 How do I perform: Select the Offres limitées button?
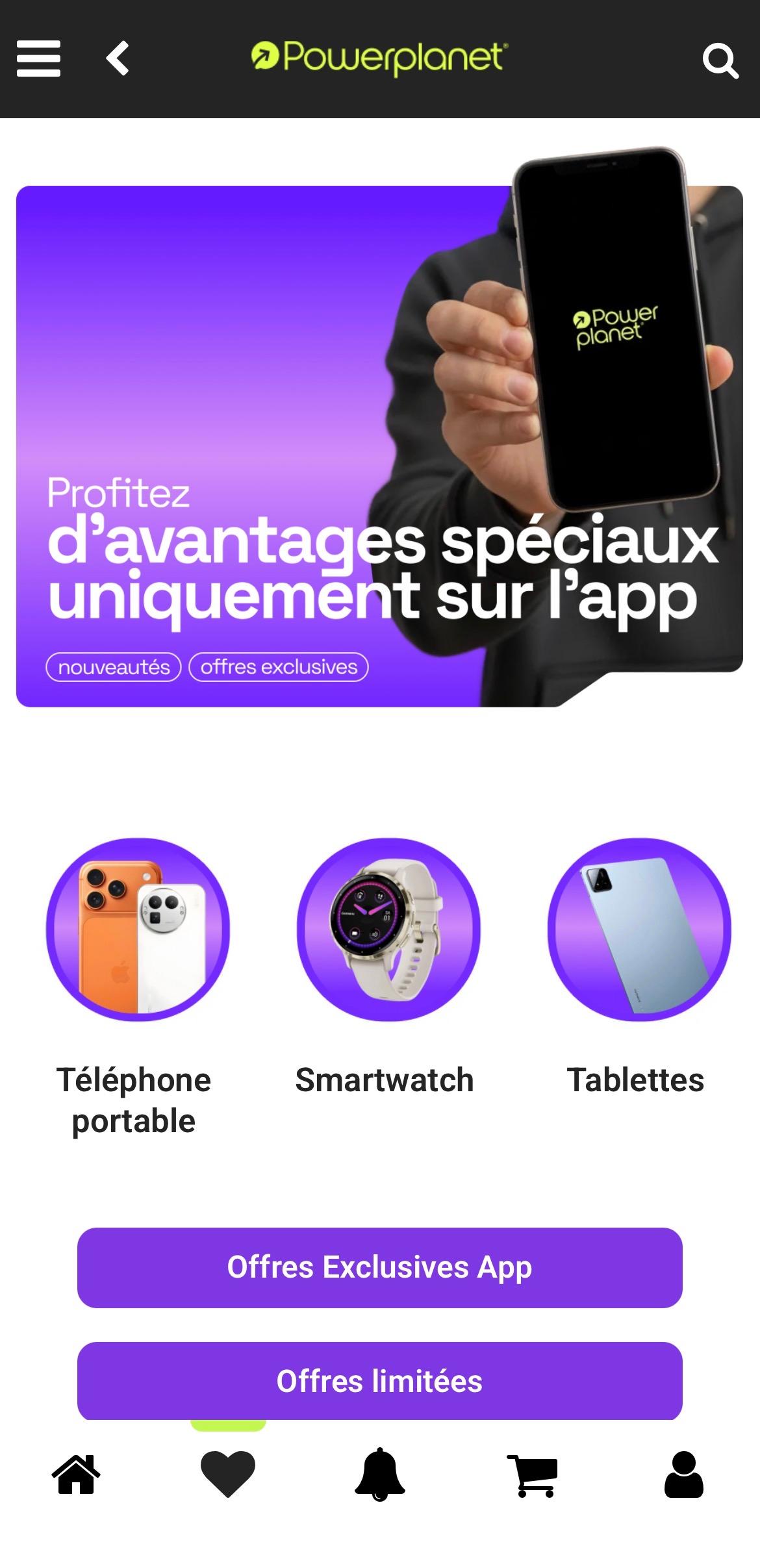379,1380
